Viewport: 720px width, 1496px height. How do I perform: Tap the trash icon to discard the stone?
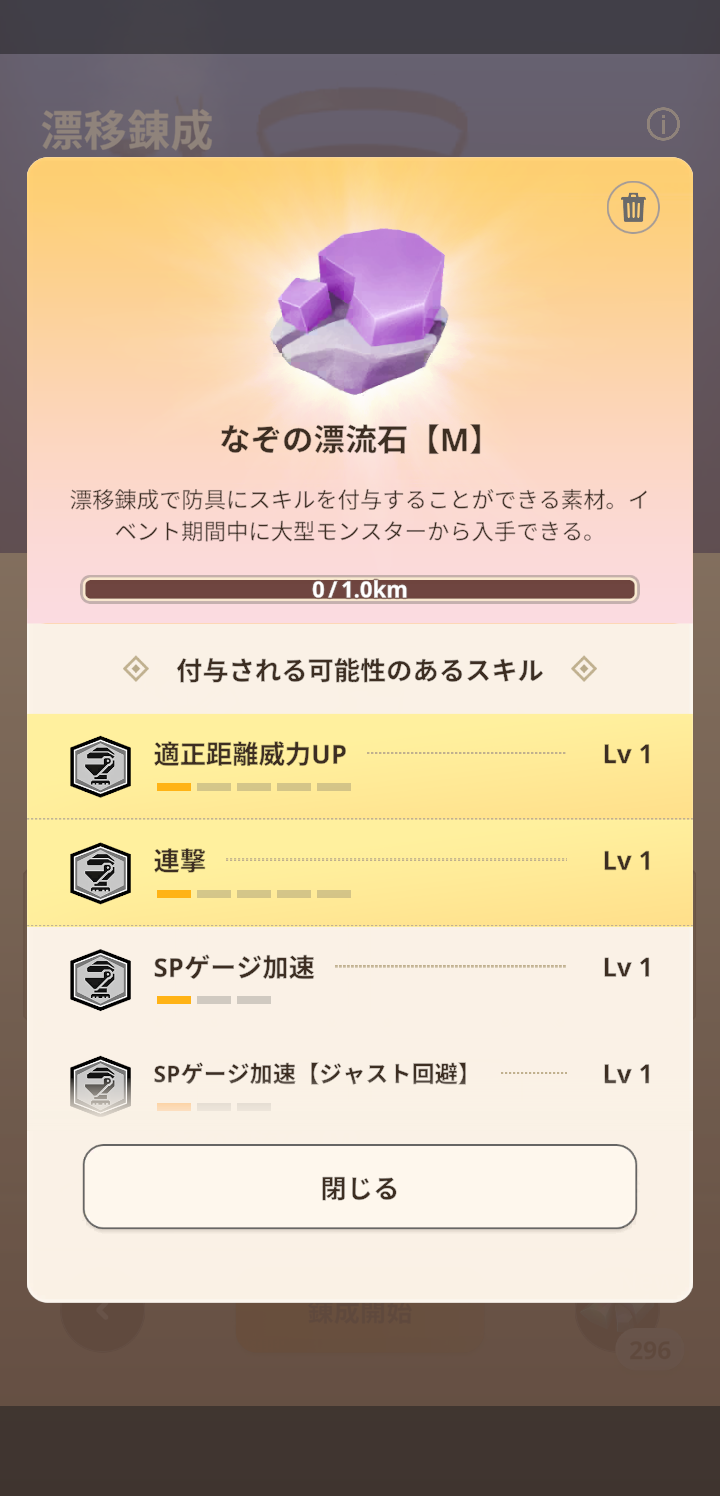(x=633, y=208)
